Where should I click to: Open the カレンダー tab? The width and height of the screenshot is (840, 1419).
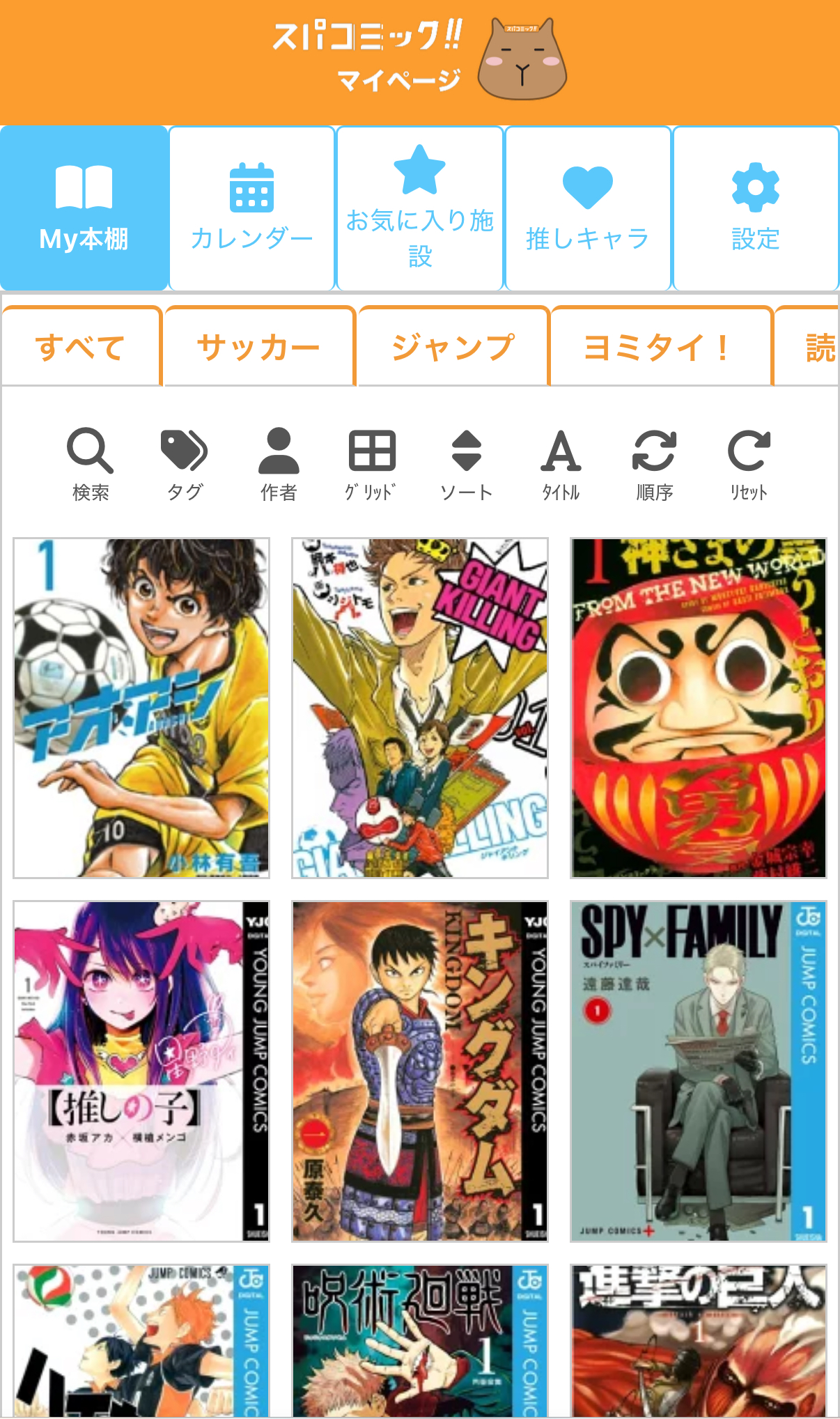click(x=251, y=208)
